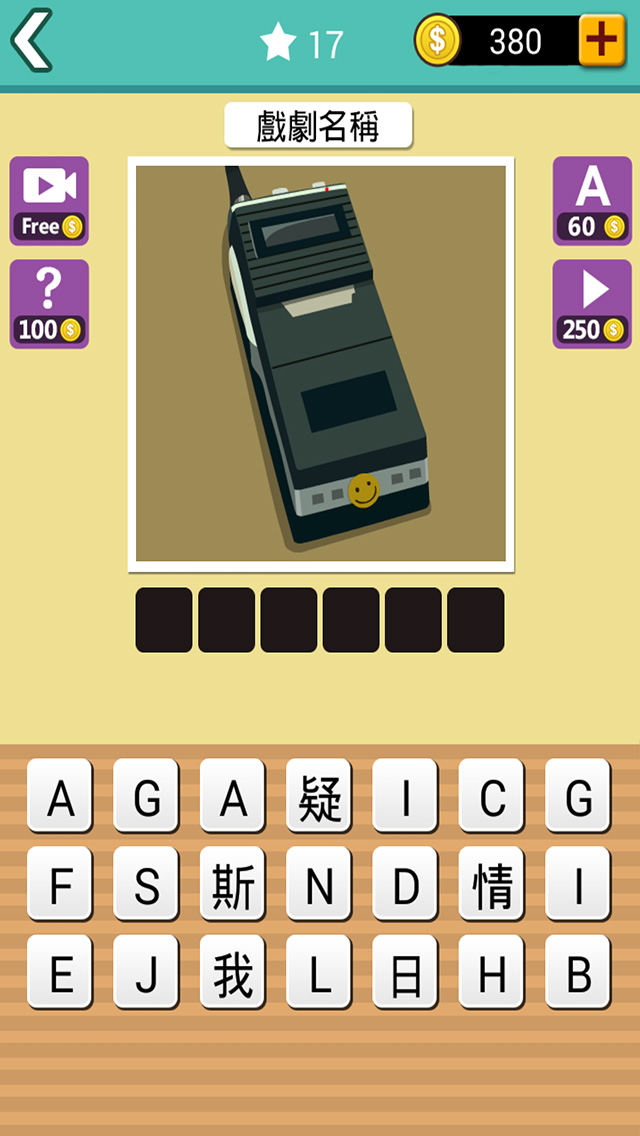Skip this puzzle for 250 coins
This screenshot has width=640, height=1136.
coord(592,303)
